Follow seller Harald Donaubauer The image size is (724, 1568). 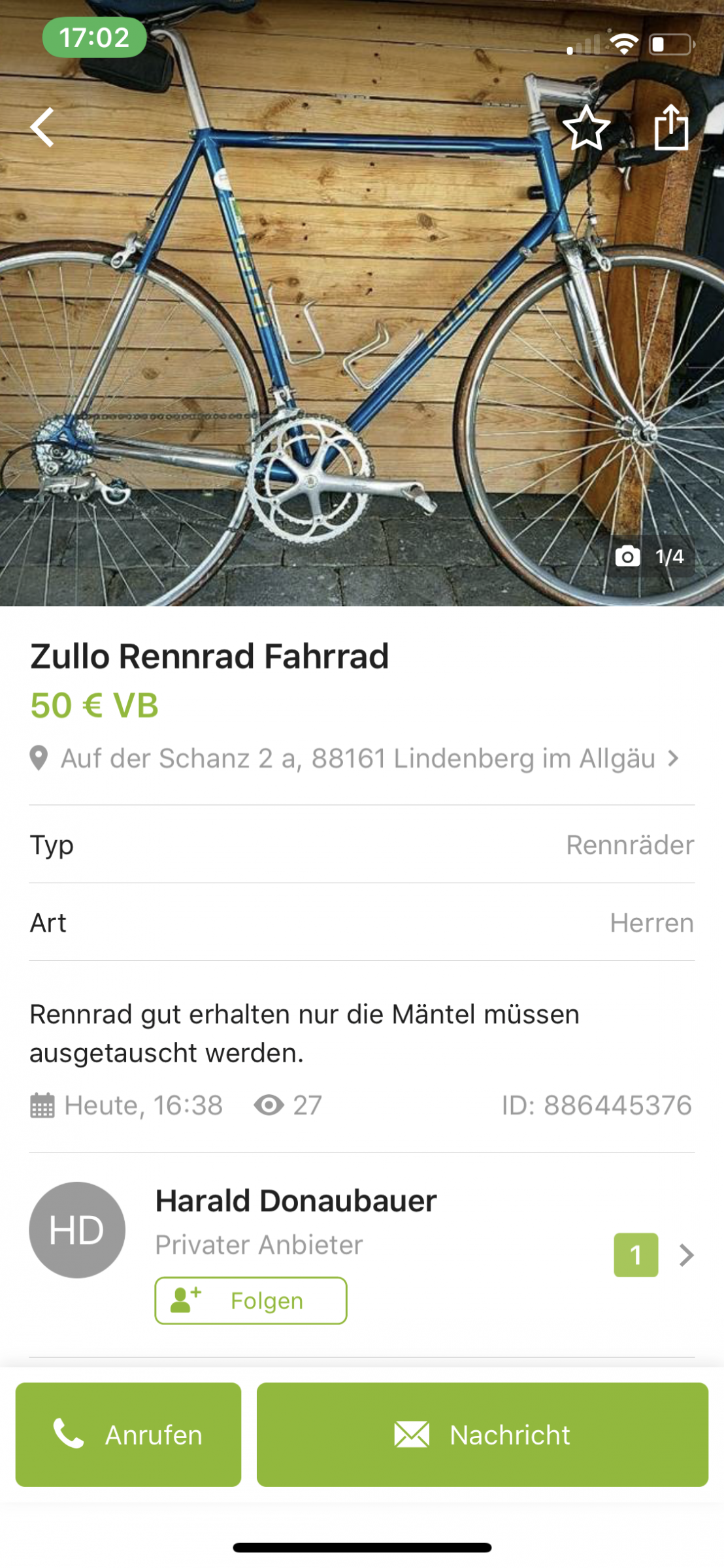(x=251, y=1301)
